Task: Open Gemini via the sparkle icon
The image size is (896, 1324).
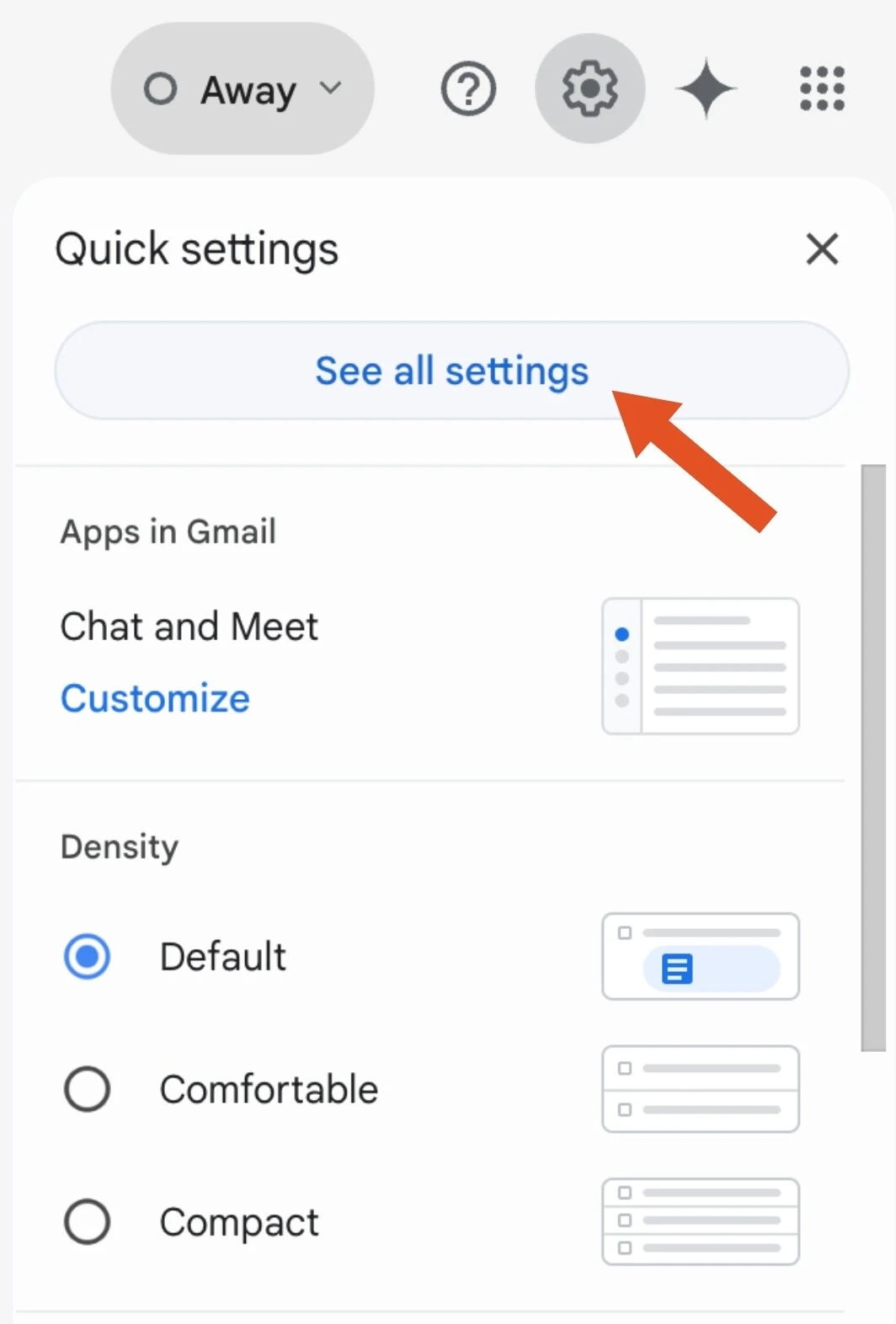Action: [x=706, y=88]
